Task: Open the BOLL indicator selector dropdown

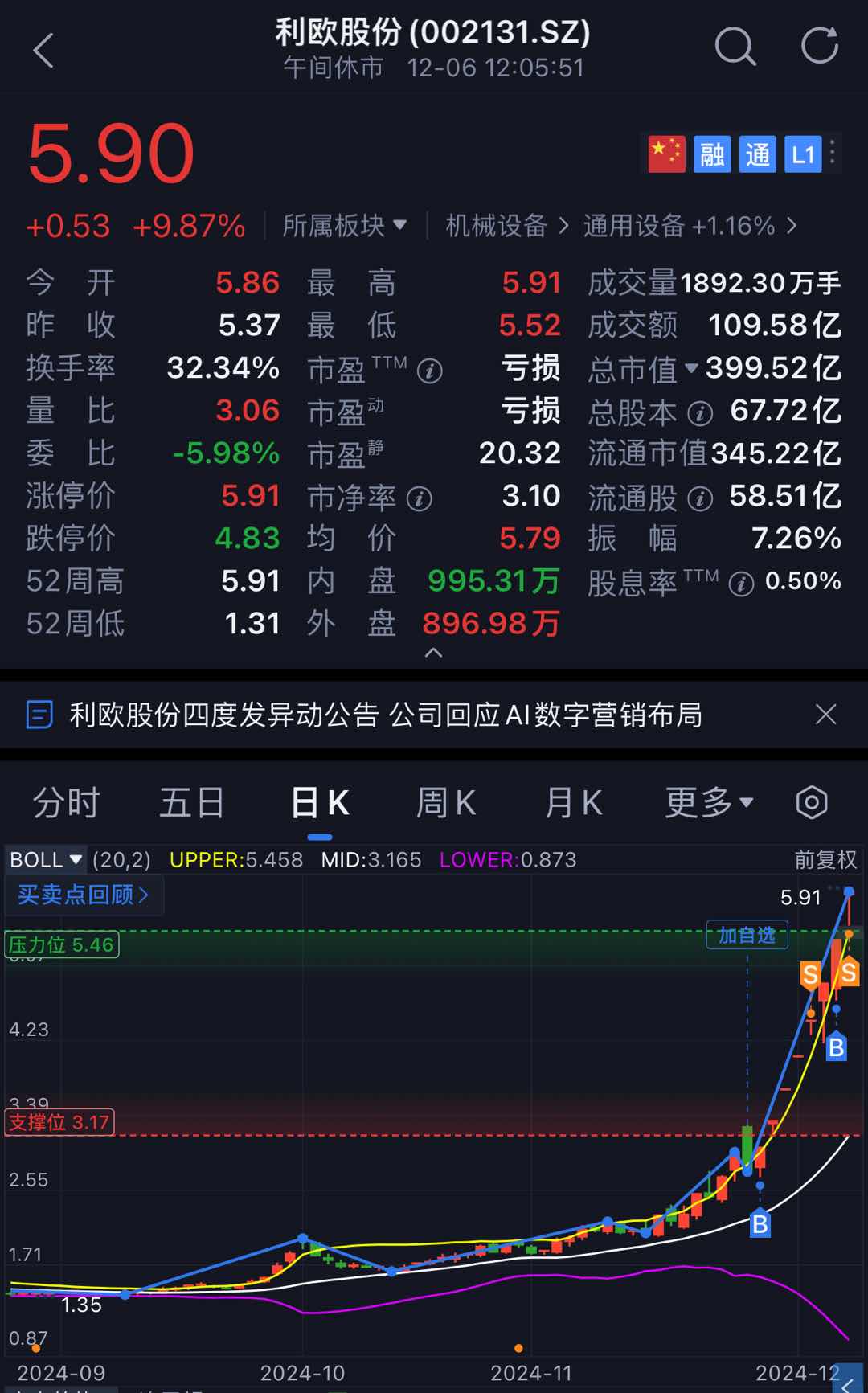Action: tap(44, 859)
